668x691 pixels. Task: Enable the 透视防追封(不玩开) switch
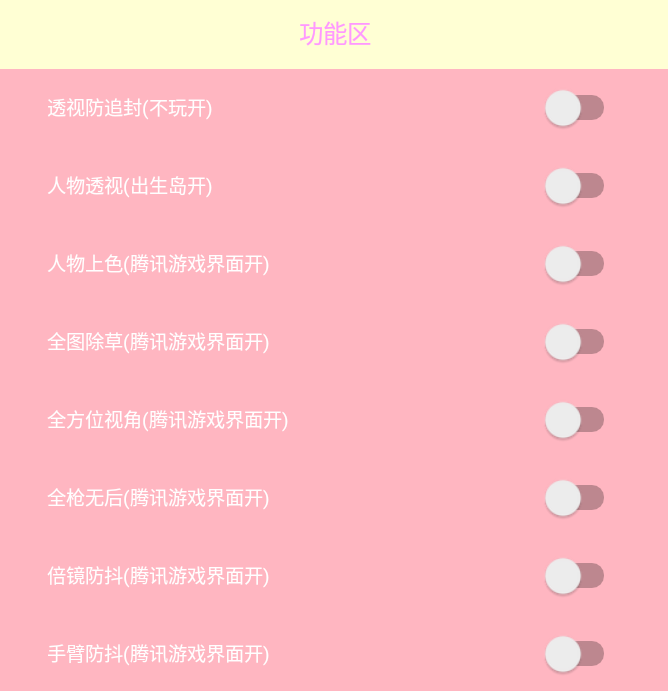tap(575, 108)
